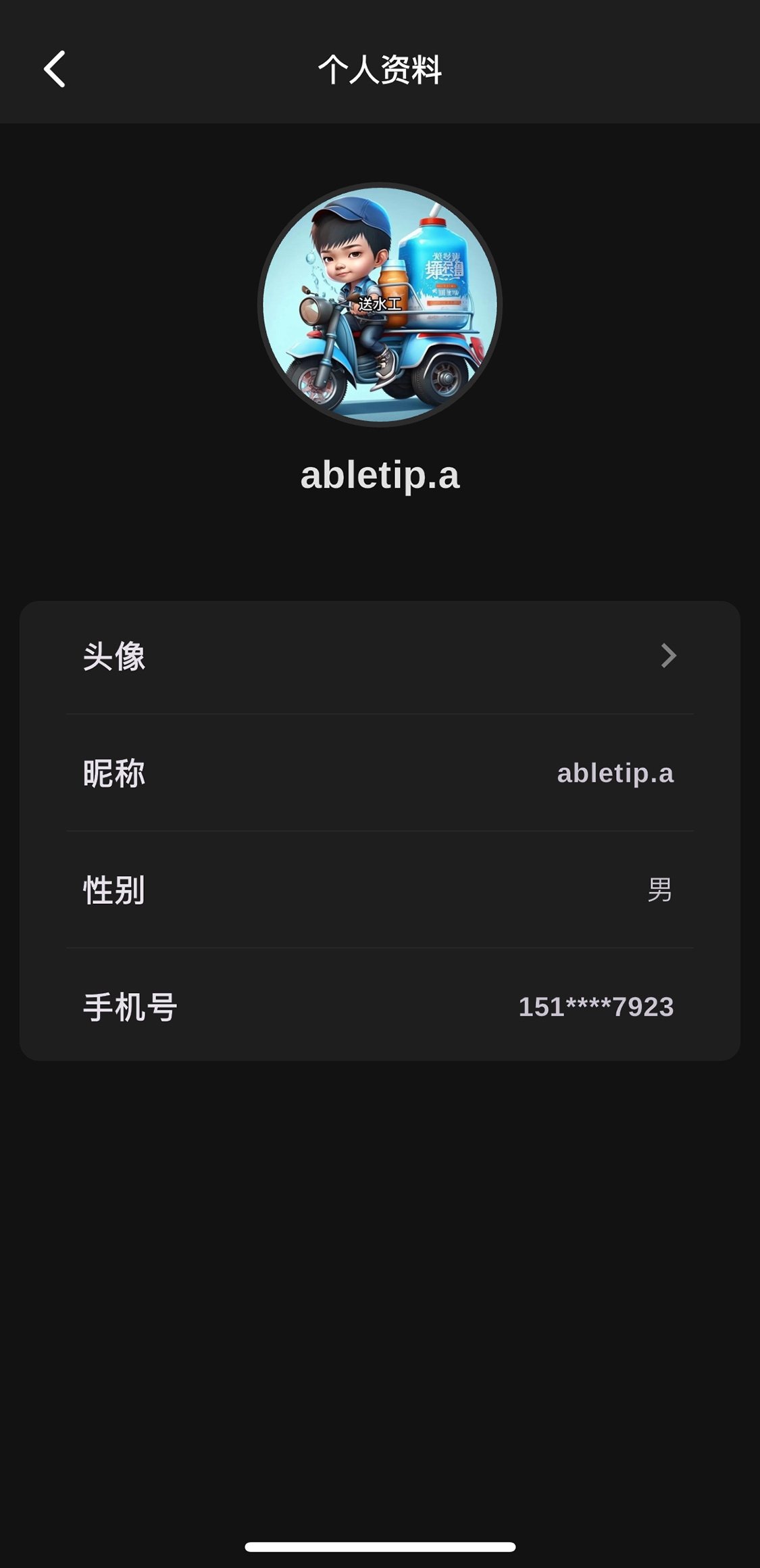The height and width of the screenshot is (1568, 760).
Task: Open the 手机号 phone number row
Action: pos(380,1007)
